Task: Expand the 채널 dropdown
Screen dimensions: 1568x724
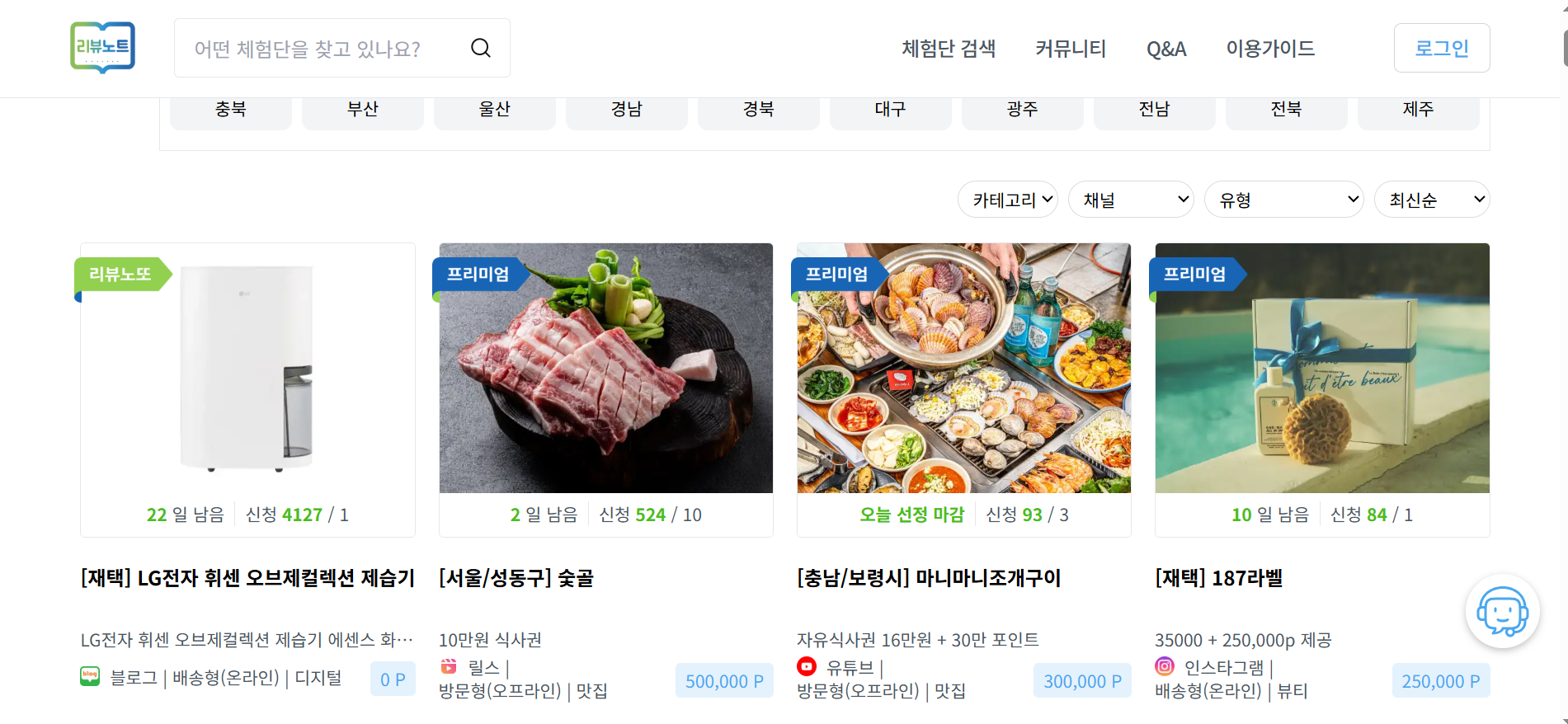Action: coord(1130,200)
